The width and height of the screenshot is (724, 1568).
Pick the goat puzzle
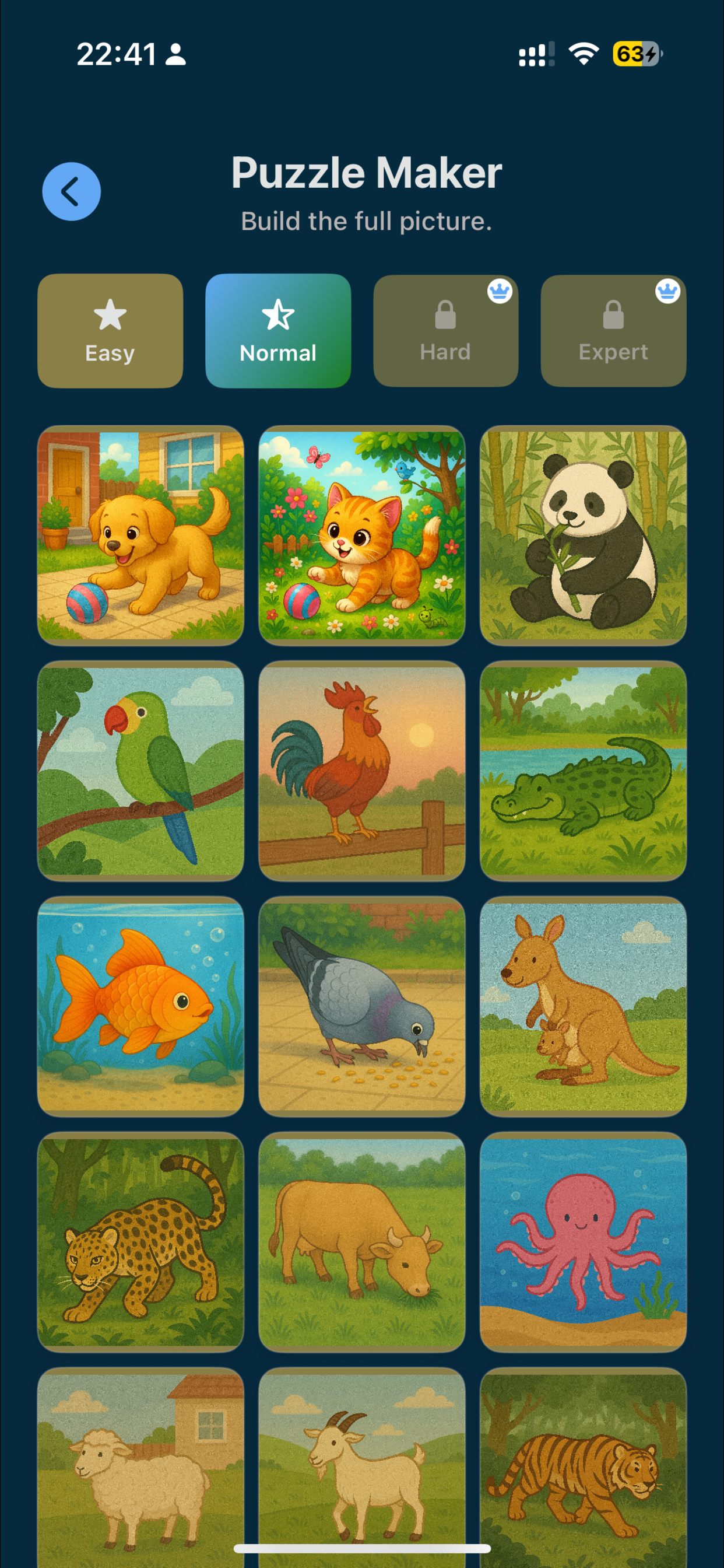tap(362, 1461)
